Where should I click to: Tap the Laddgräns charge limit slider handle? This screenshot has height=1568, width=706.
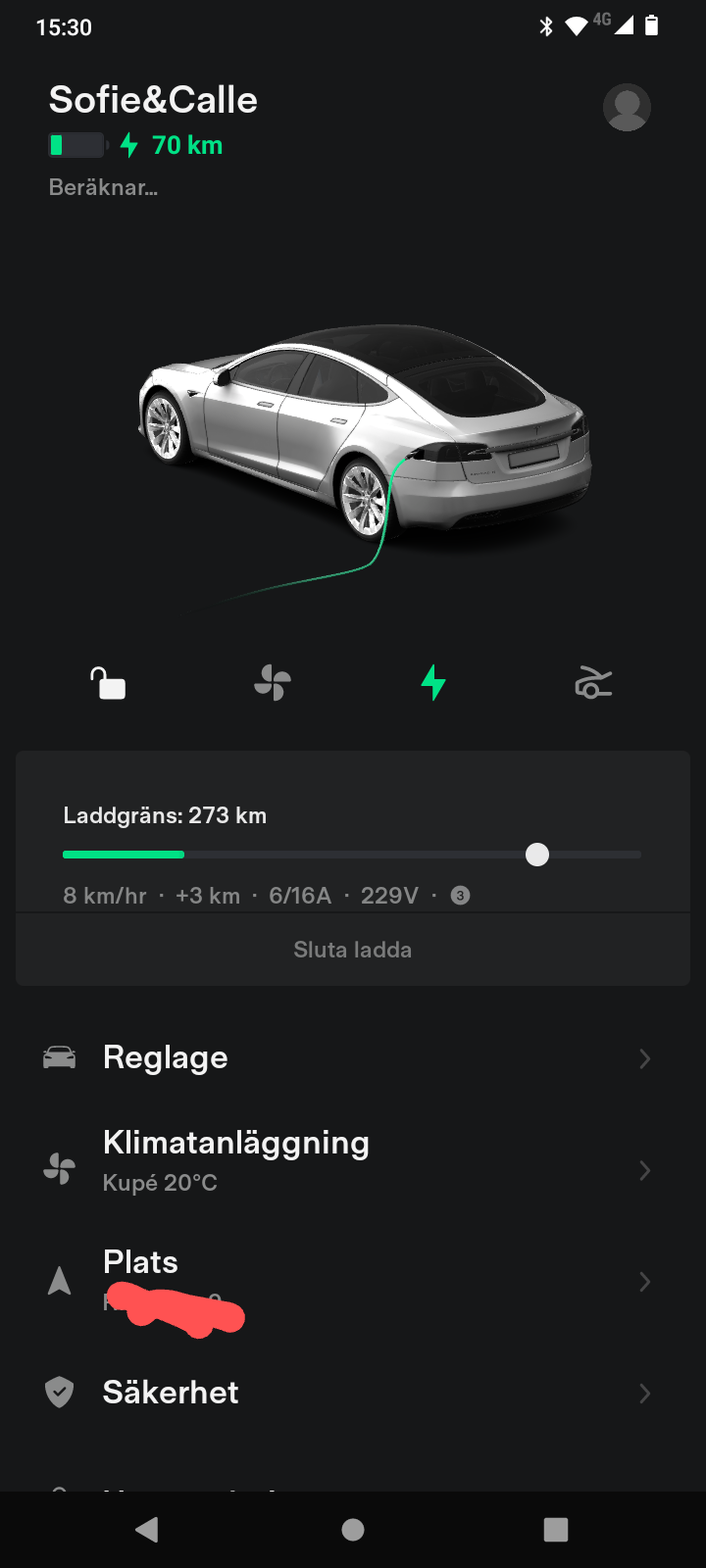536,855
